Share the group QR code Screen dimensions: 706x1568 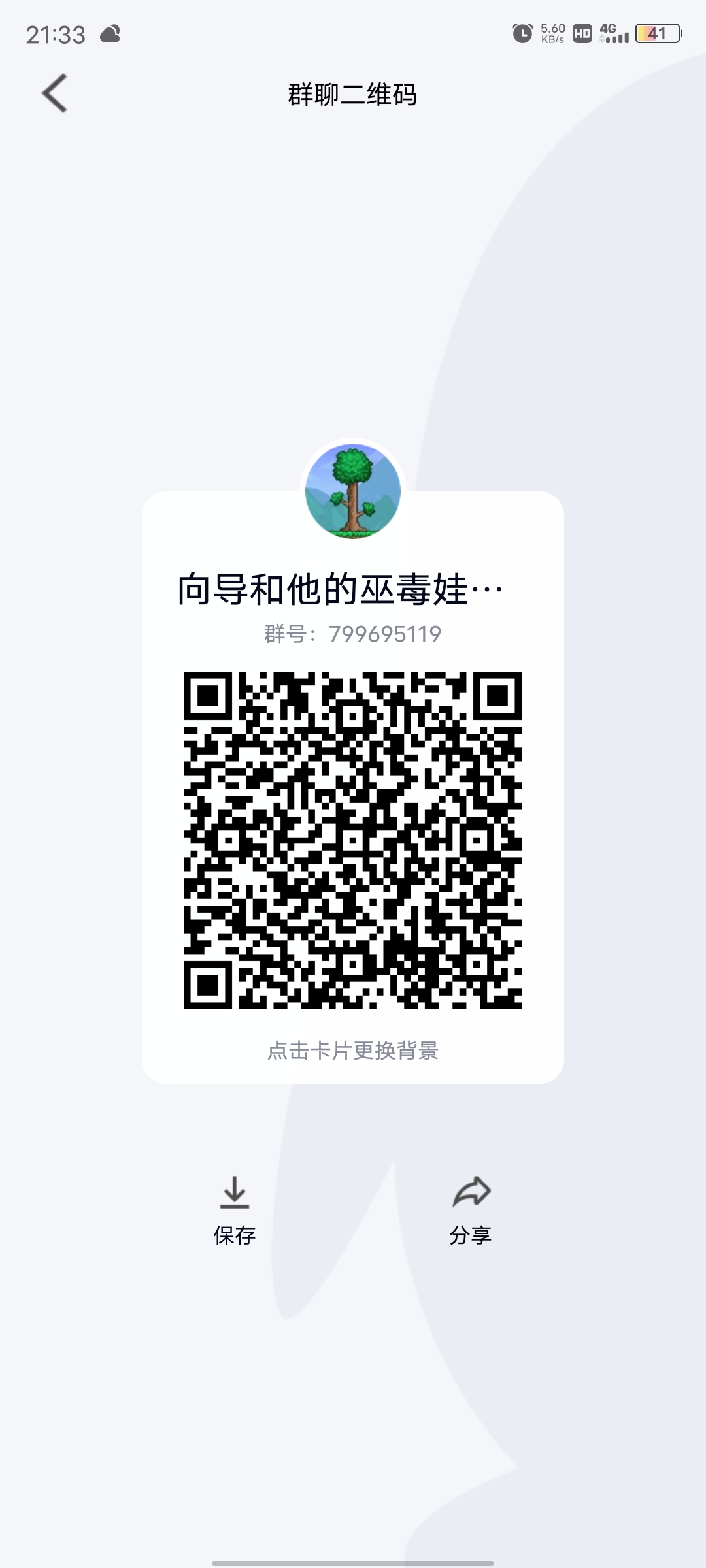point(471,1209)
